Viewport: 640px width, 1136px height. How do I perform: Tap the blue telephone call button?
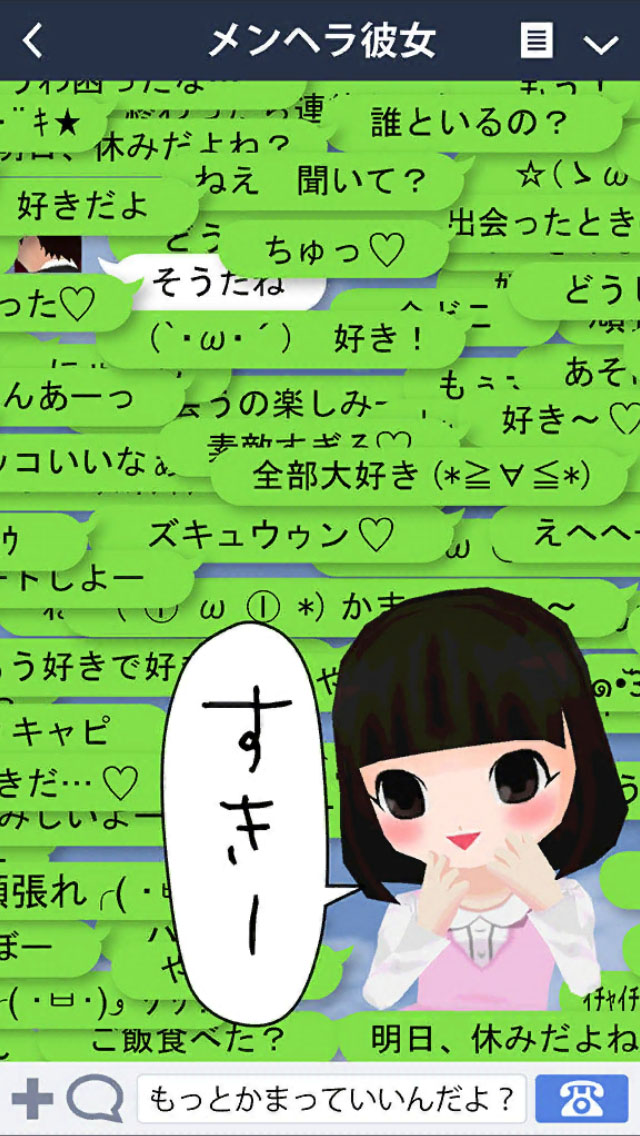click(582, 1099)
